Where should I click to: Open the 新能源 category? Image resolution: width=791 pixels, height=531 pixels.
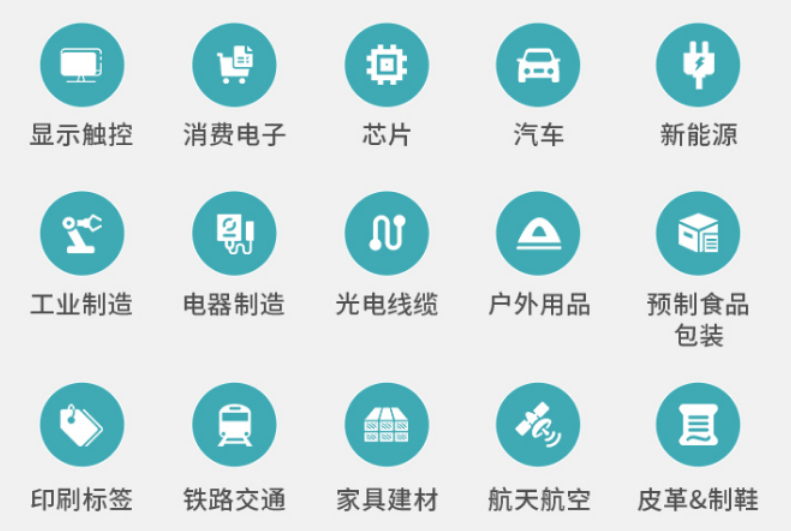coord(698,66)
